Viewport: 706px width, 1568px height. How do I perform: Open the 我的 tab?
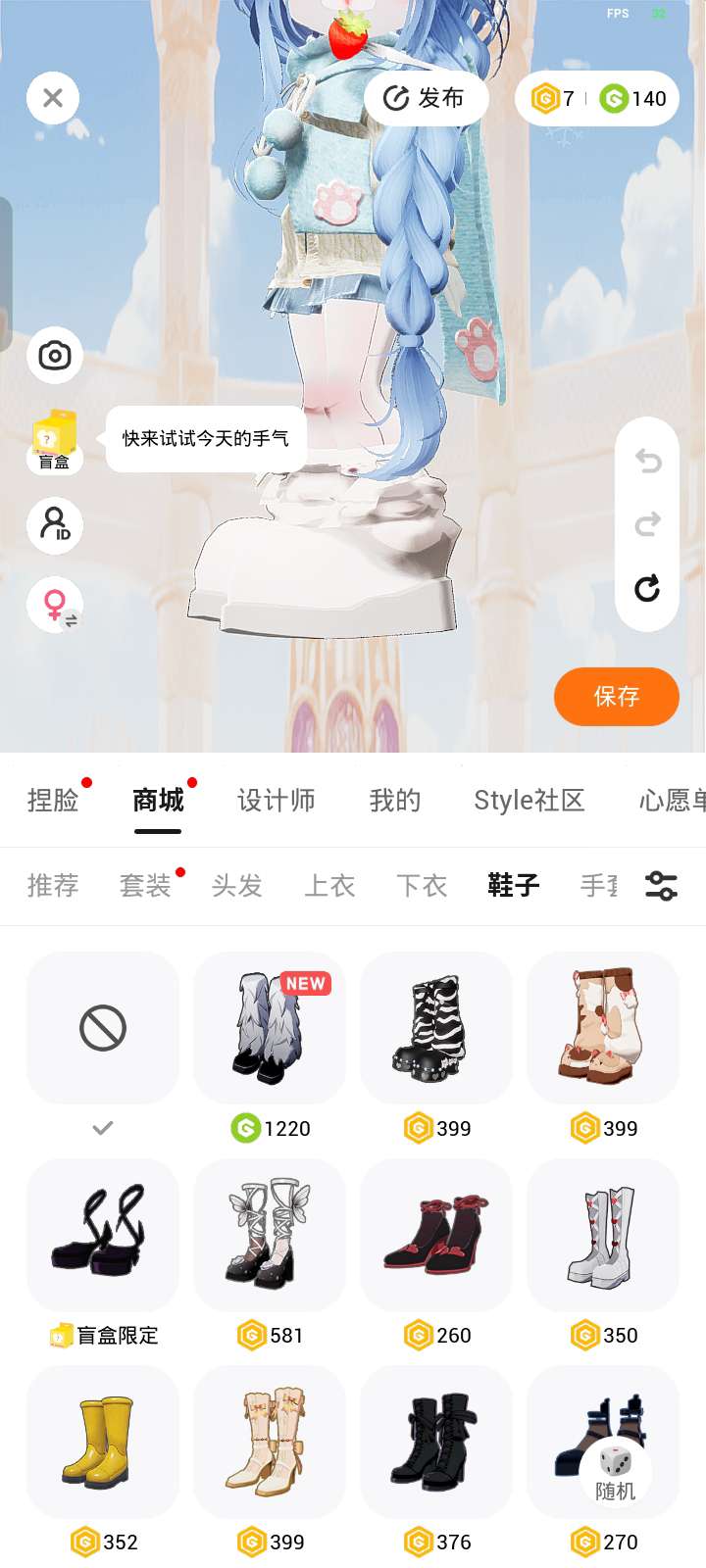395,801
